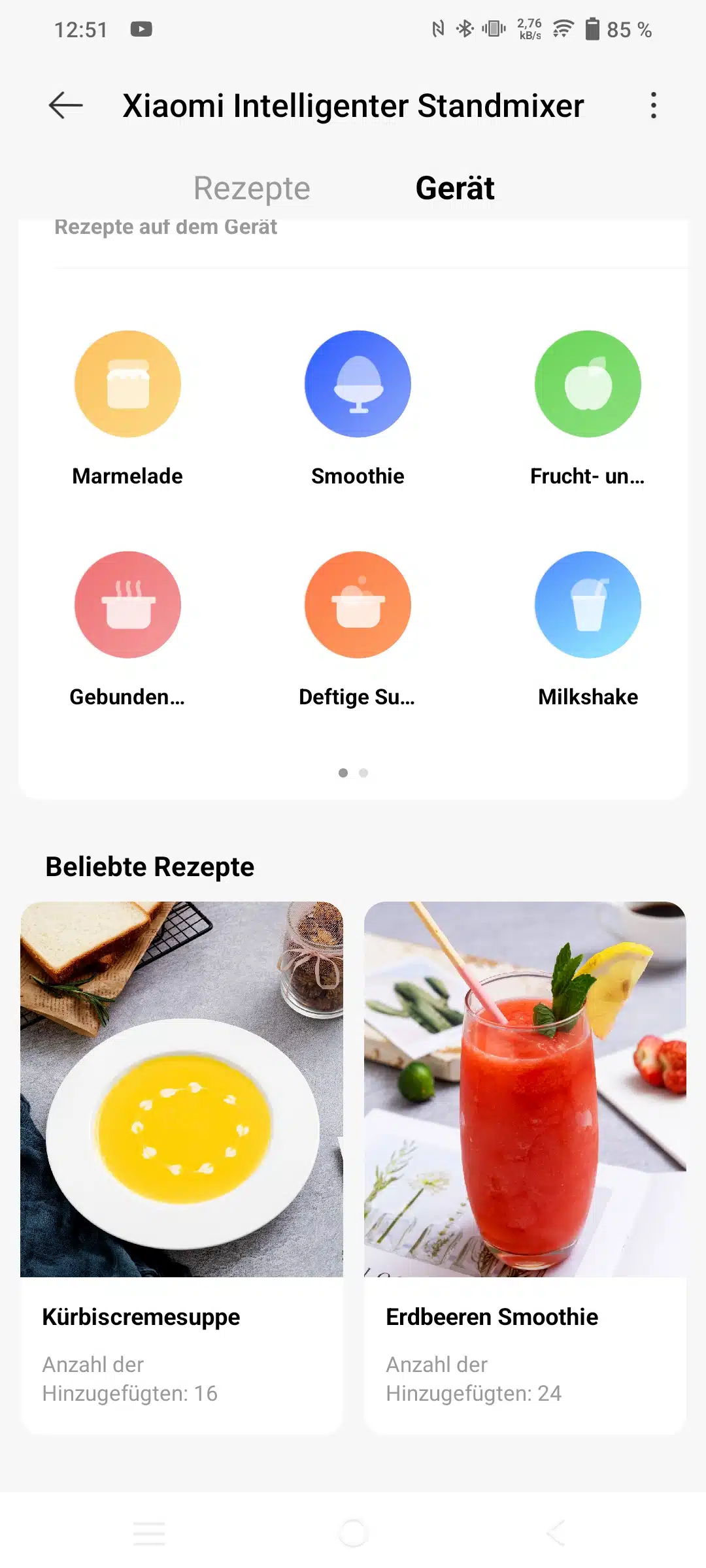Open the three-dot overflow menu
This screenshot has width=706, height=1568.
tap(653, 106)
